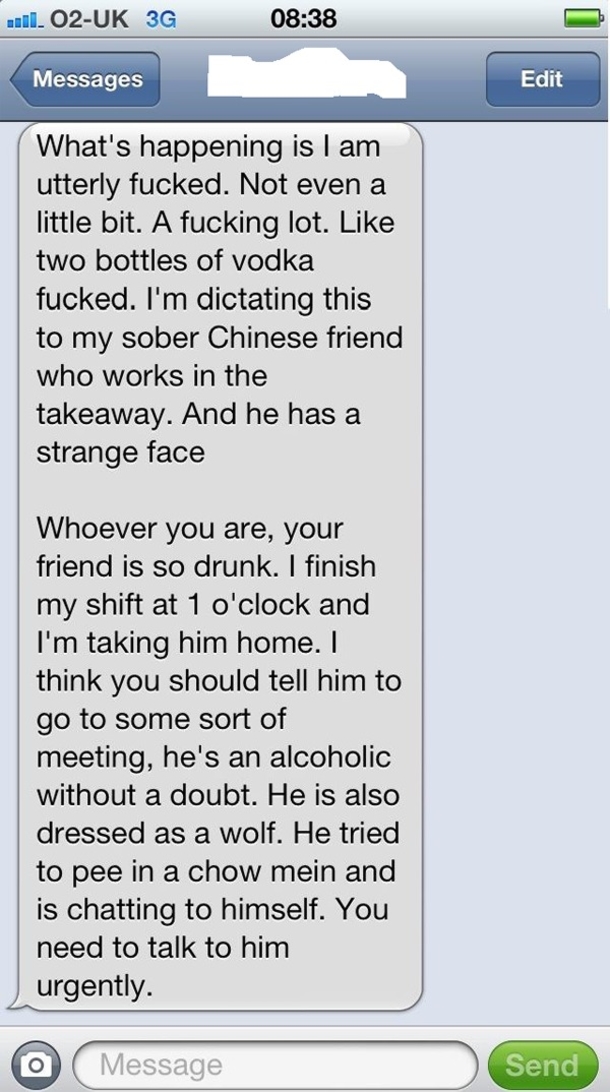Viewport: 610px width, 1092px height.
Task: Tap the Send button
Action: 541,1064
